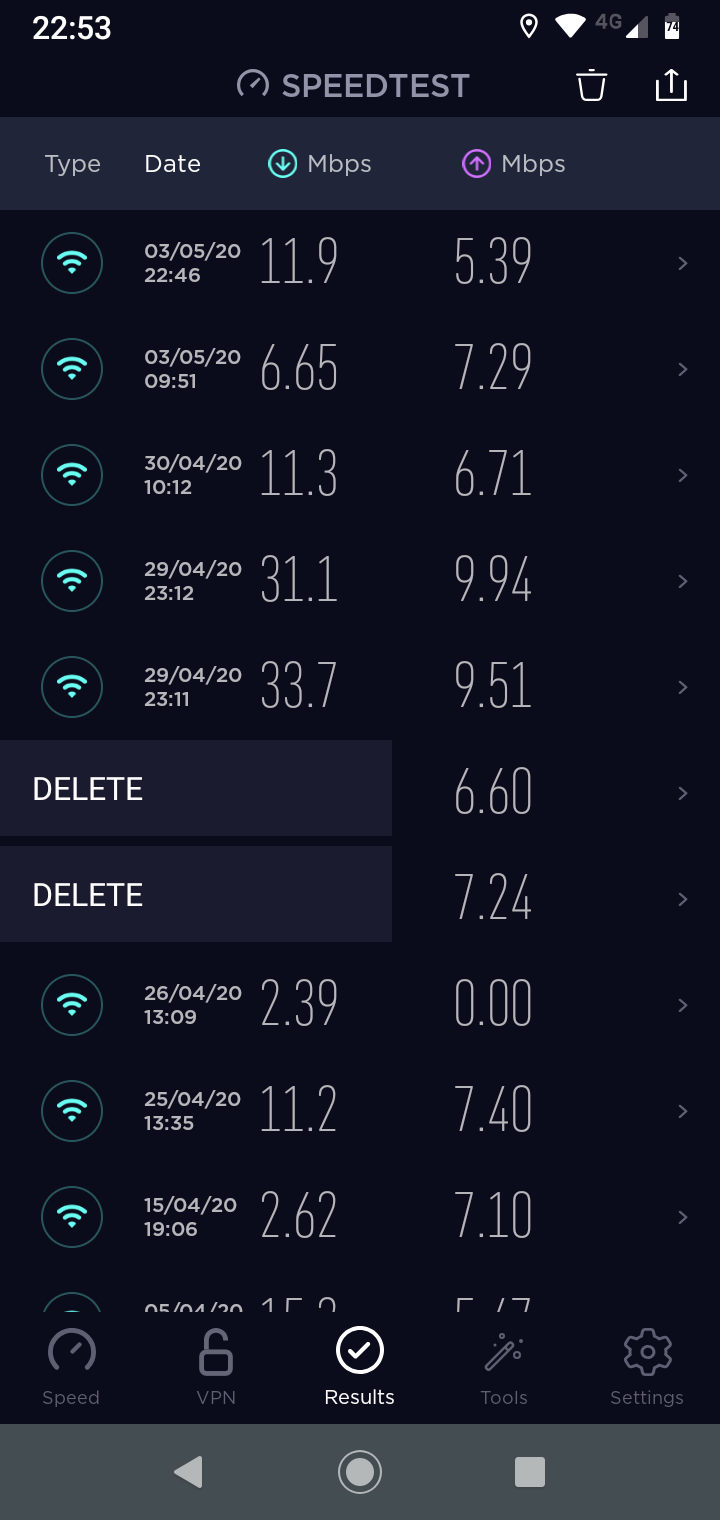This screenshot has height=1520, width=720.
Task: Open the VPN tab
Action: [x=216, y=1368]
